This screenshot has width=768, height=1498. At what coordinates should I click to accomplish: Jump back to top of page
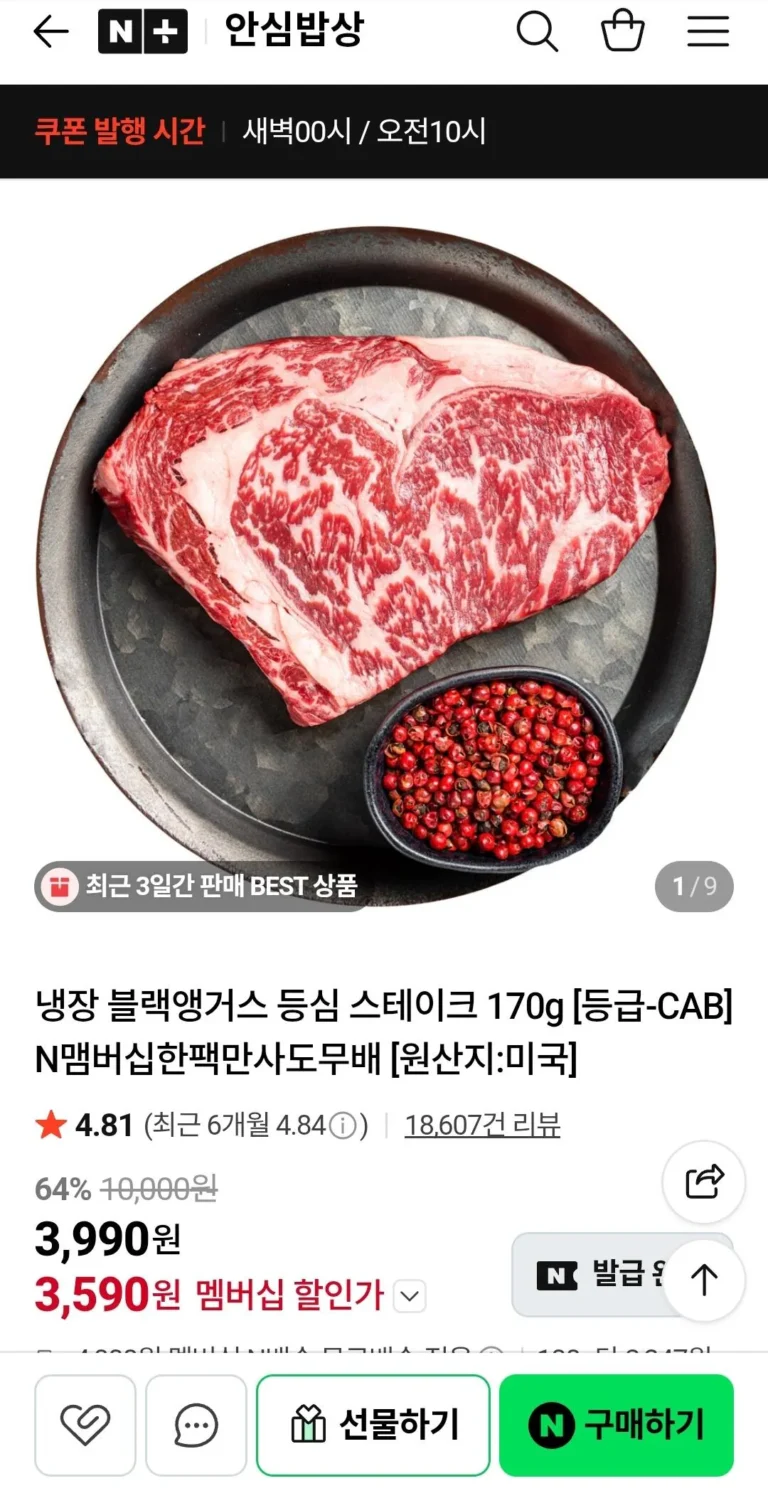pos(704,1280)
